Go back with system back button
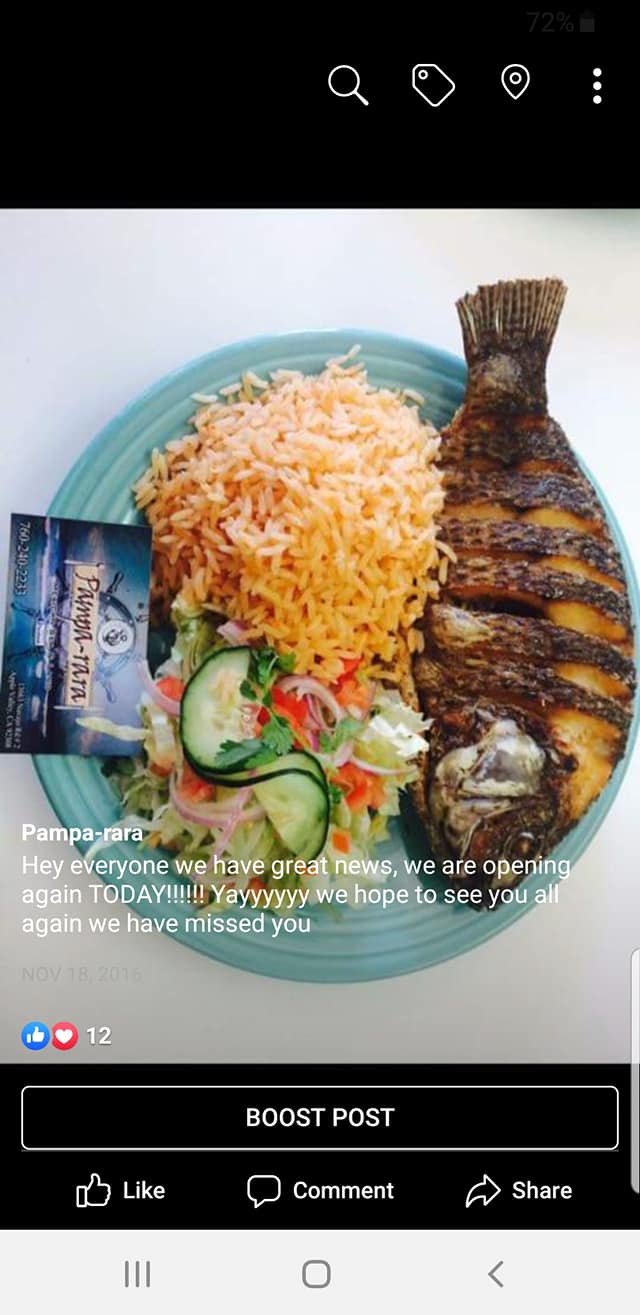The width and height of the screenshot is (640, 1315). click(495, 1273)
